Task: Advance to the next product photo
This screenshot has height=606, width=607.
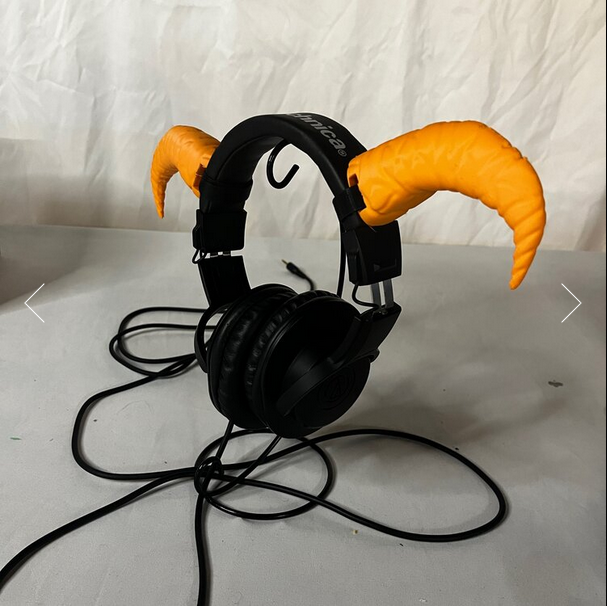Action: click(571, 303)
